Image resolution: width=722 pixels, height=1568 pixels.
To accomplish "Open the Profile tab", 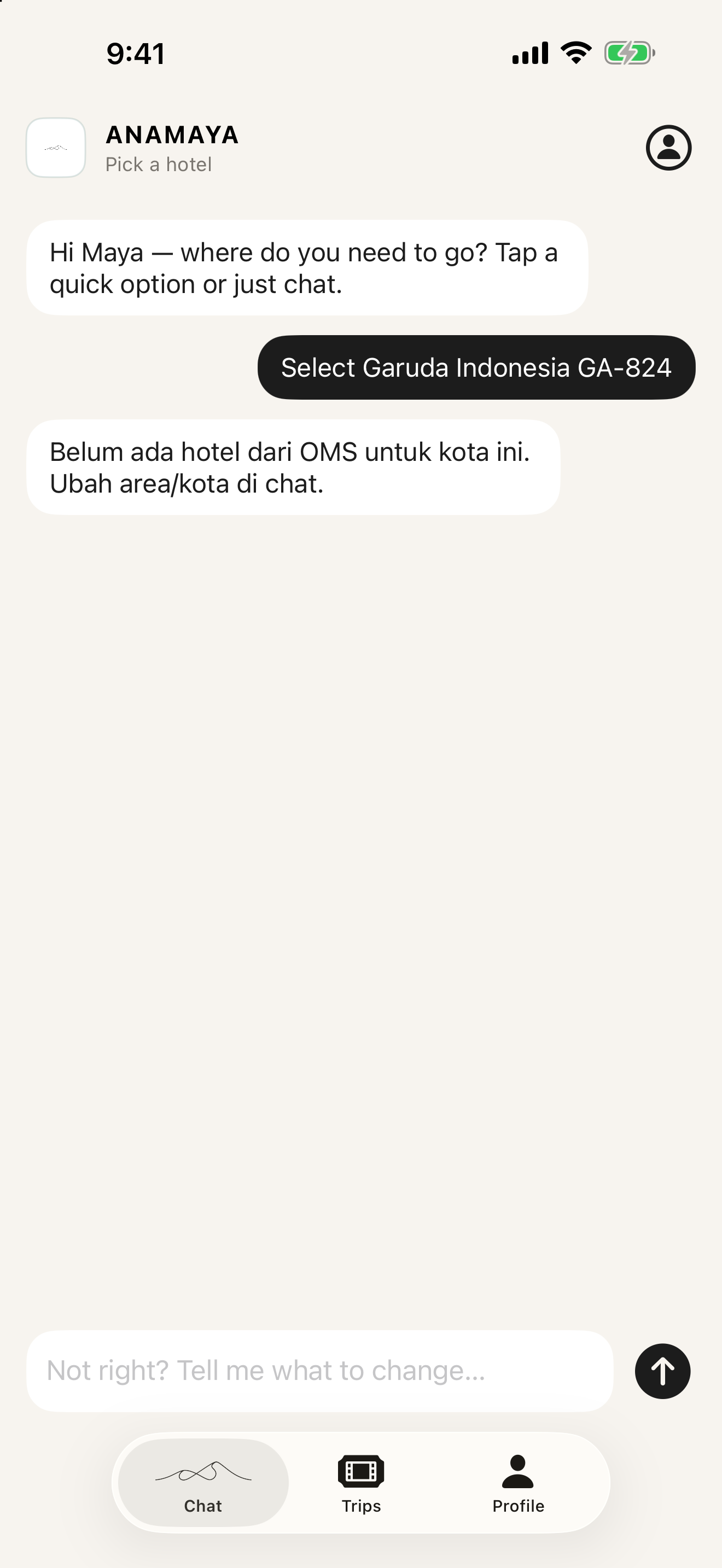I will pyautogui.click(x=518, y=1483).
